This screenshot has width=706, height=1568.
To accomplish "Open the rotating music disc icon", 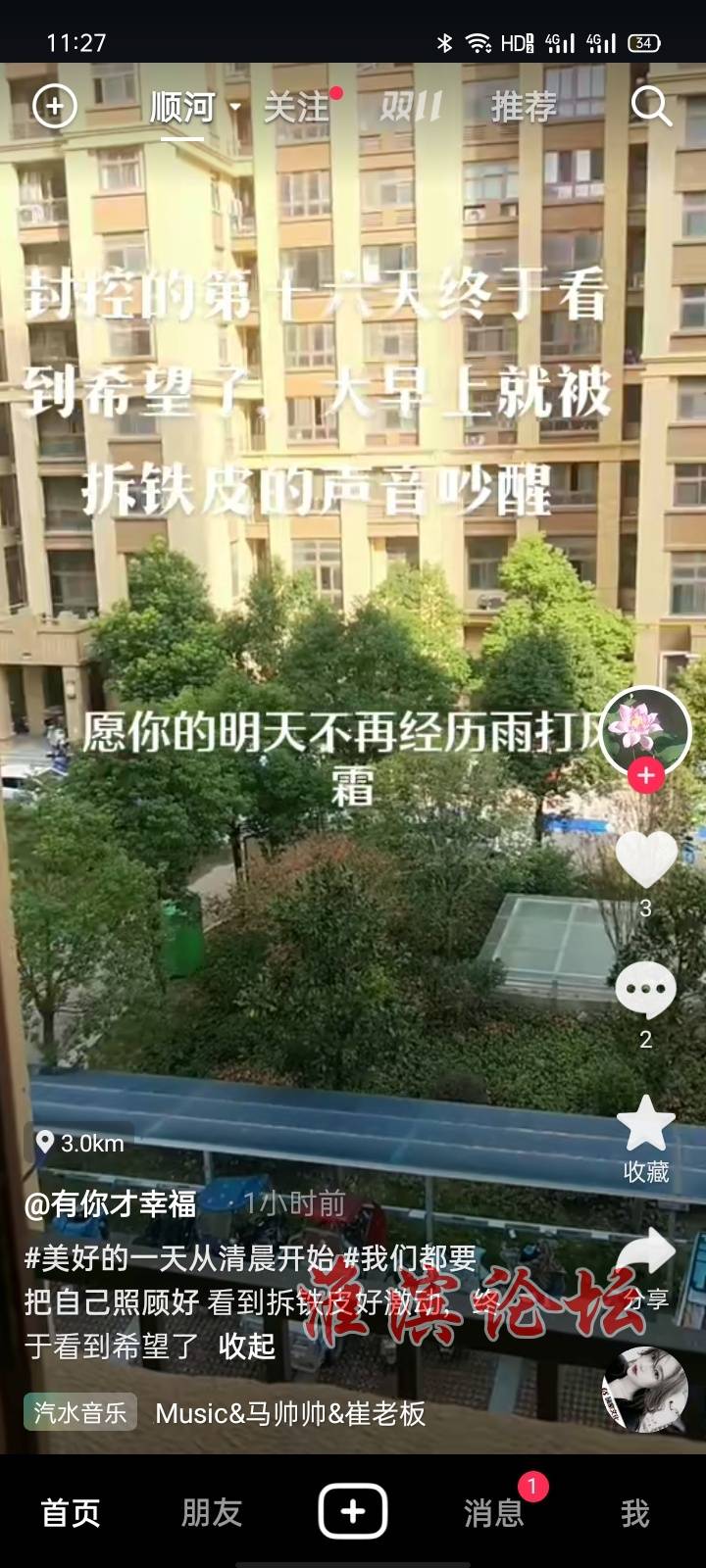I will (645, 1391).
